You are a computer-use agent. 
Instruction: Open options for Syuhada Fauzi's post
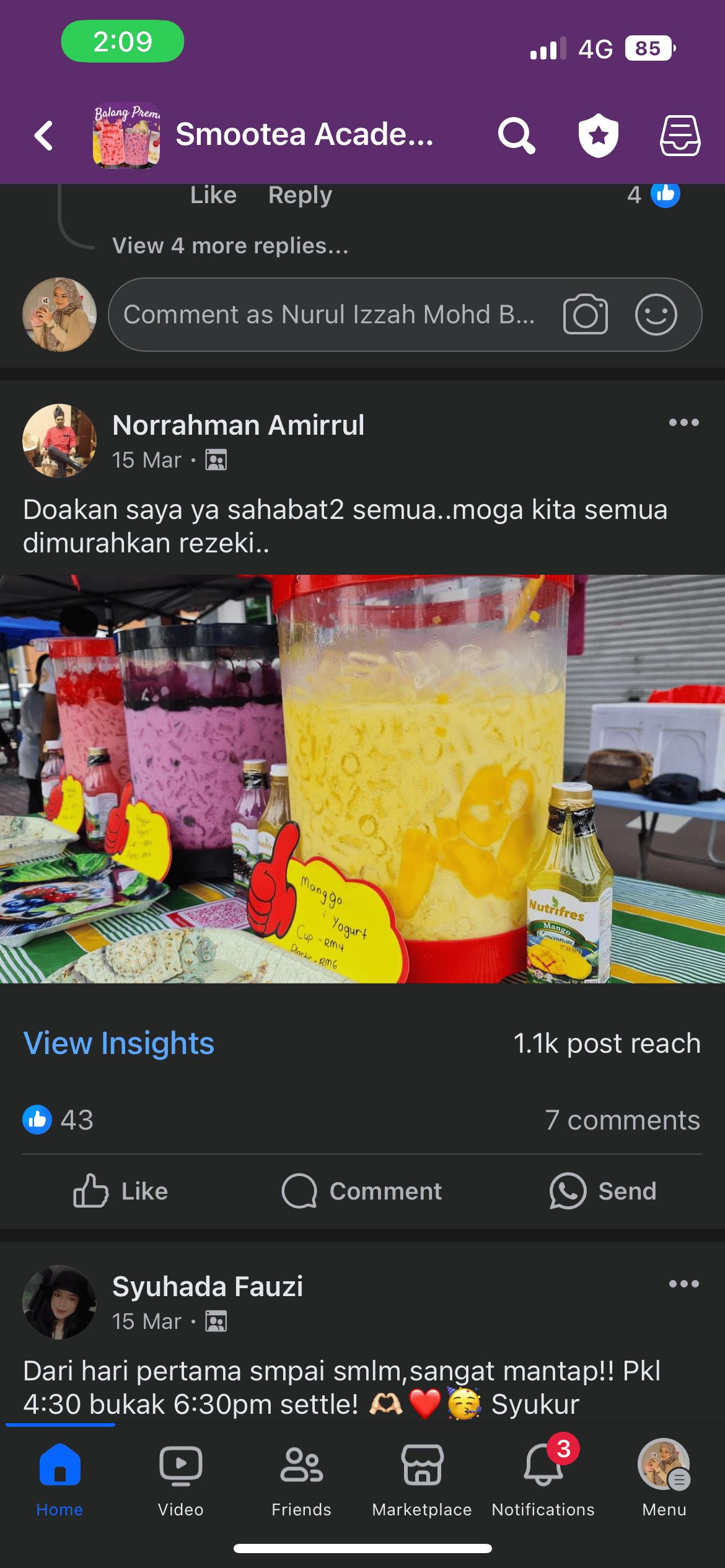coord(683,1284)
